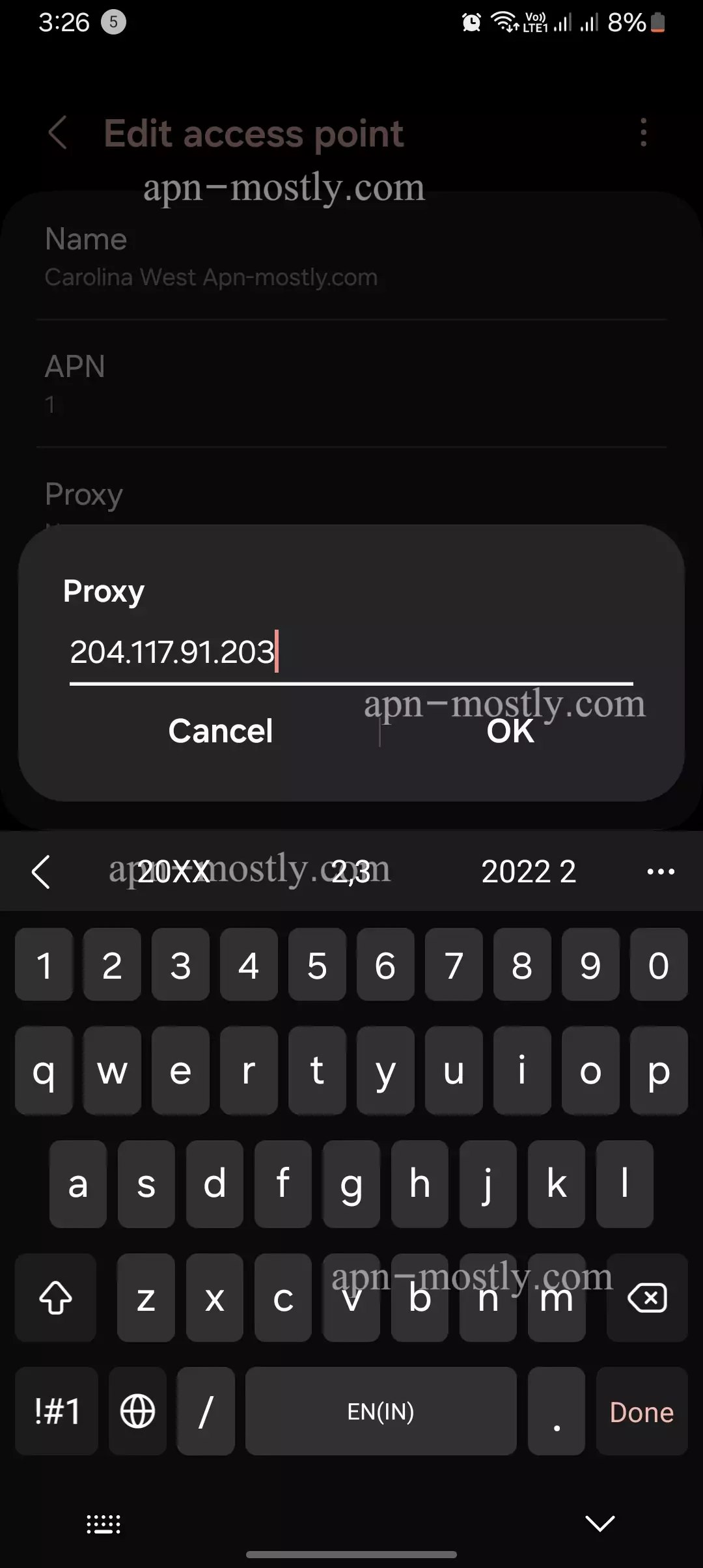703x1568 pixels.
Task: Delete last character with backspace key
Action: pyautogui.click(x=646, y=1298)
